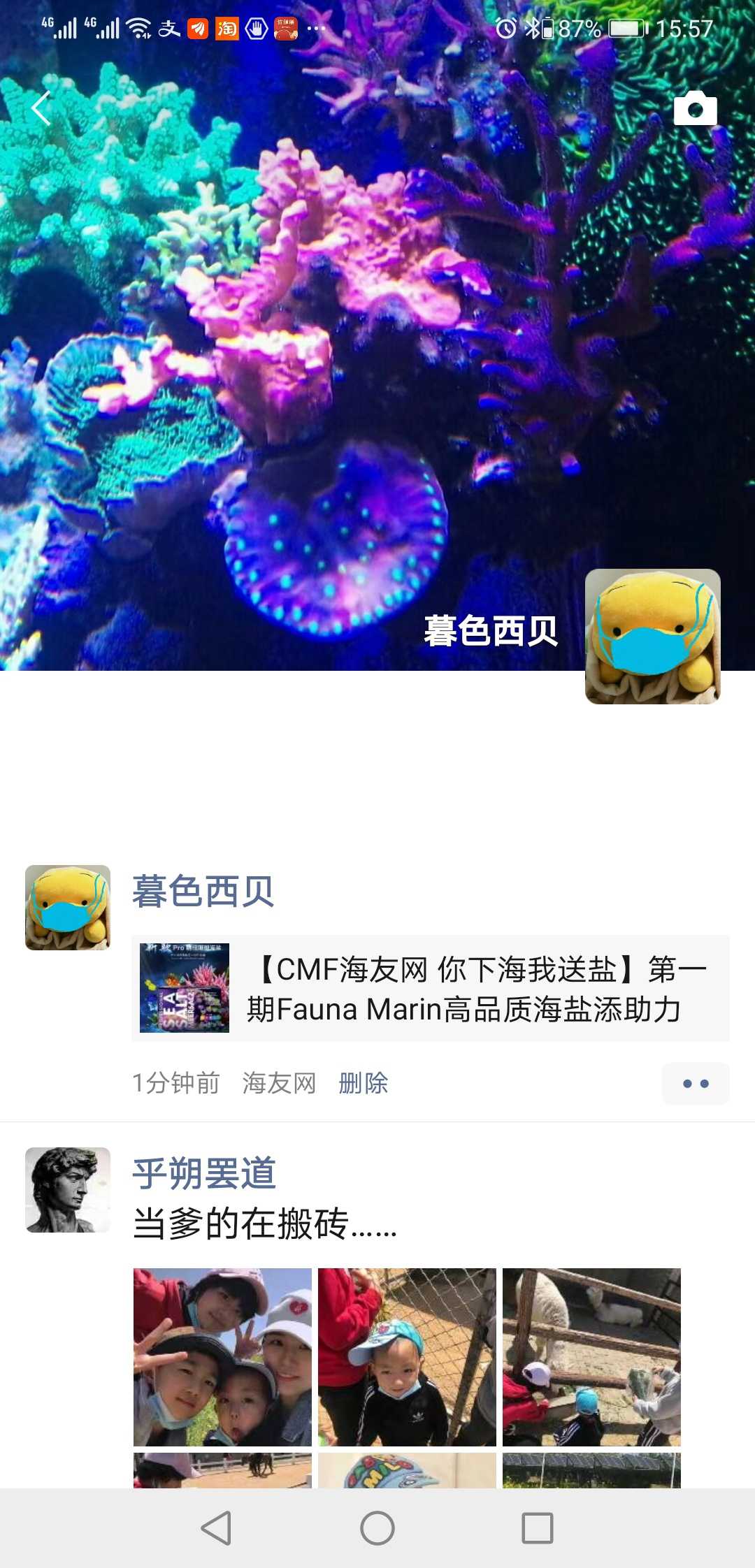This screenshot has height=1568, width=755.
Task: View 乎朔罢道's profile by name
Action: click(204, 1173)
